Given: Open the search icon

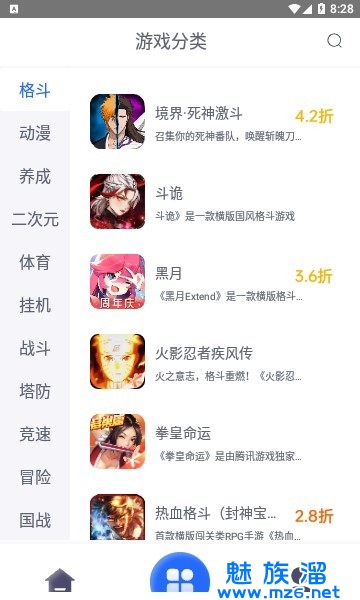Looking at the screenshot, I should (334, 41).
